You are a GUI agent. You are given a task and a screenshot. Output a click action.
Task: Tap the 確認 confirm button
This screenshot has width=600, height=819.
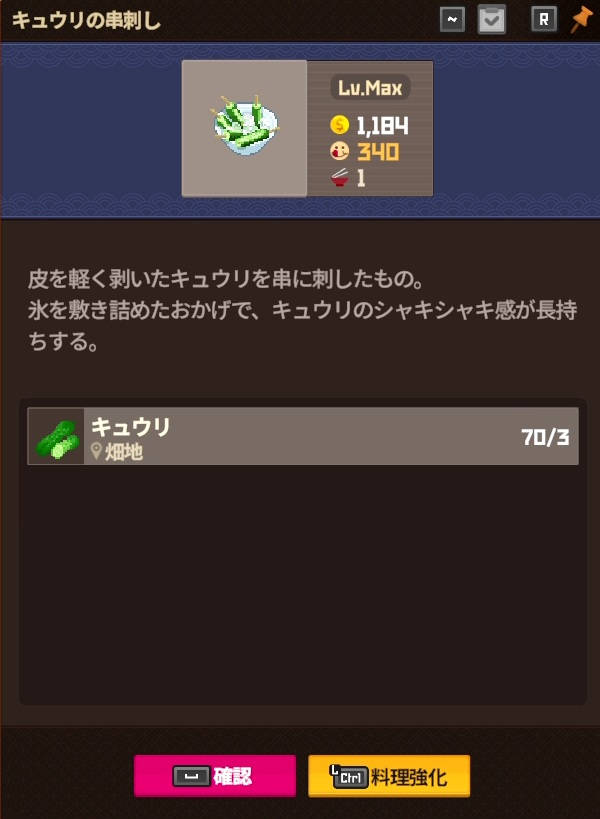(215, 775)
